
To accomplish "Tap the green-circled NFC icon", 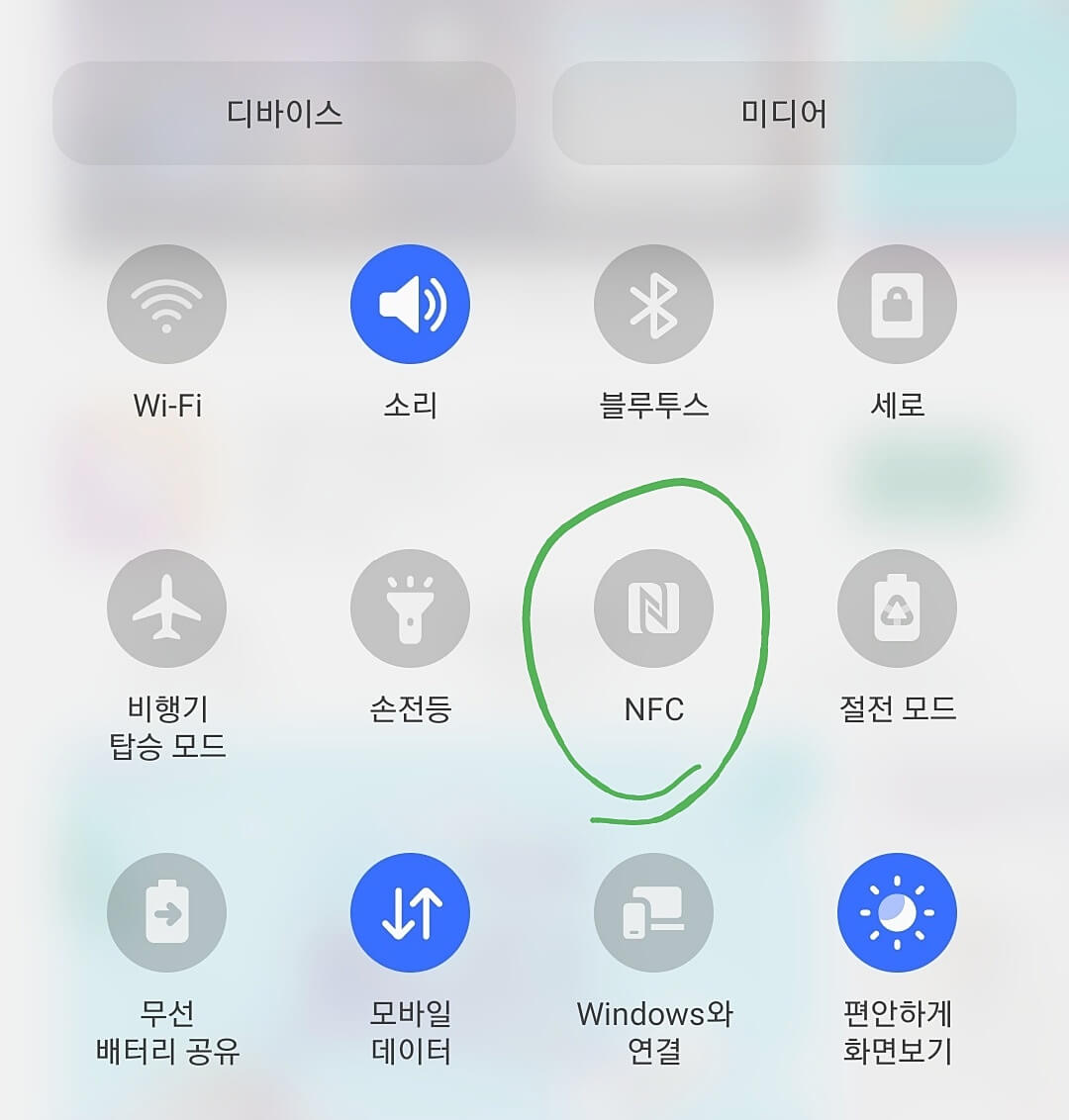I will click(x=654, y=608).
